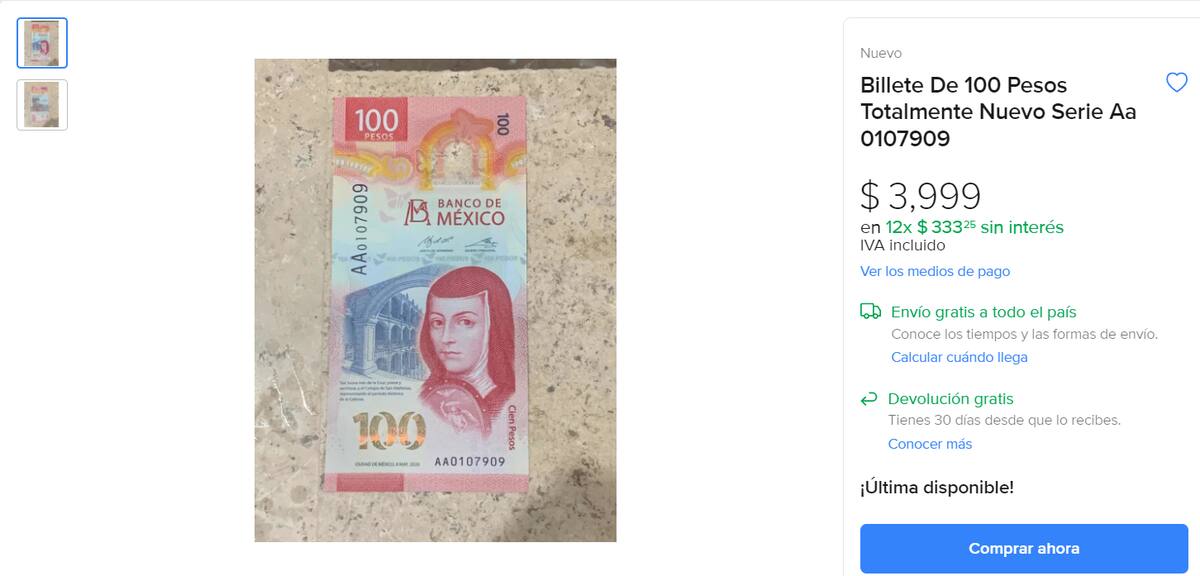Open the main banknote product image
The width and height of the screenshot is (1200, 576).
coord(435,300)
